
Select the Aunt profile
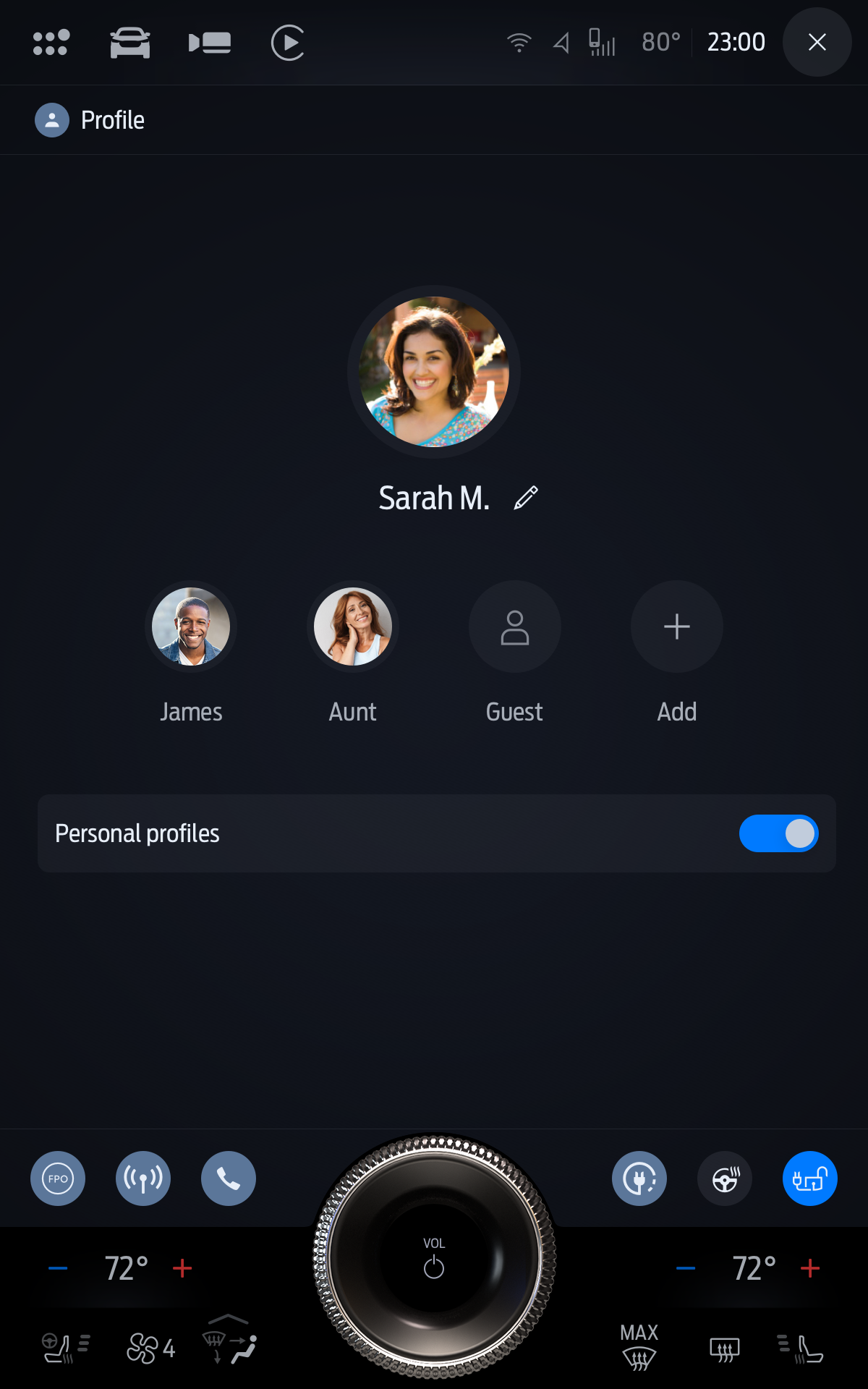click(353, 626)
